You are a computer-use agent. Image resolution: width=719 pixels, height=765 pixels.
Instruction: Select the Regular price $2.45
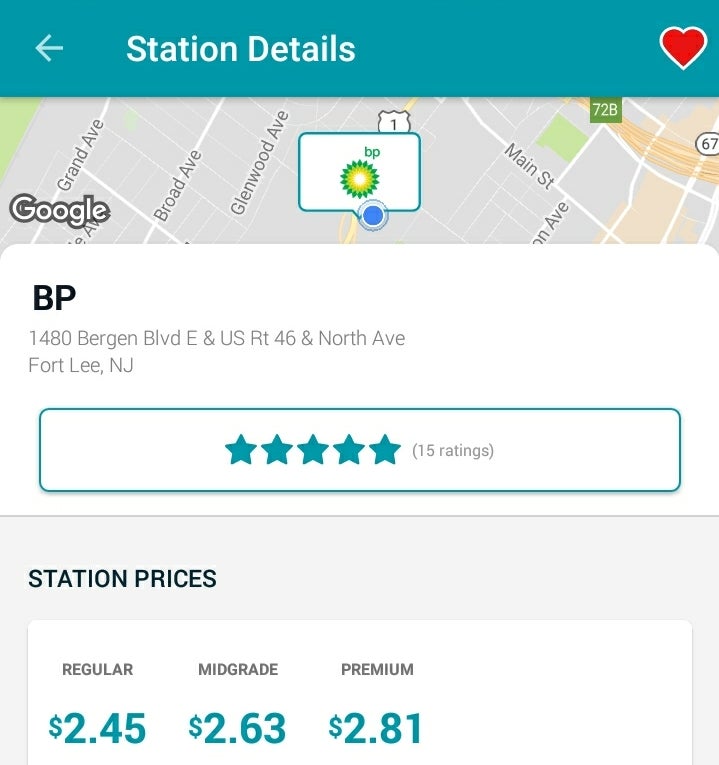tap(98, 728)
